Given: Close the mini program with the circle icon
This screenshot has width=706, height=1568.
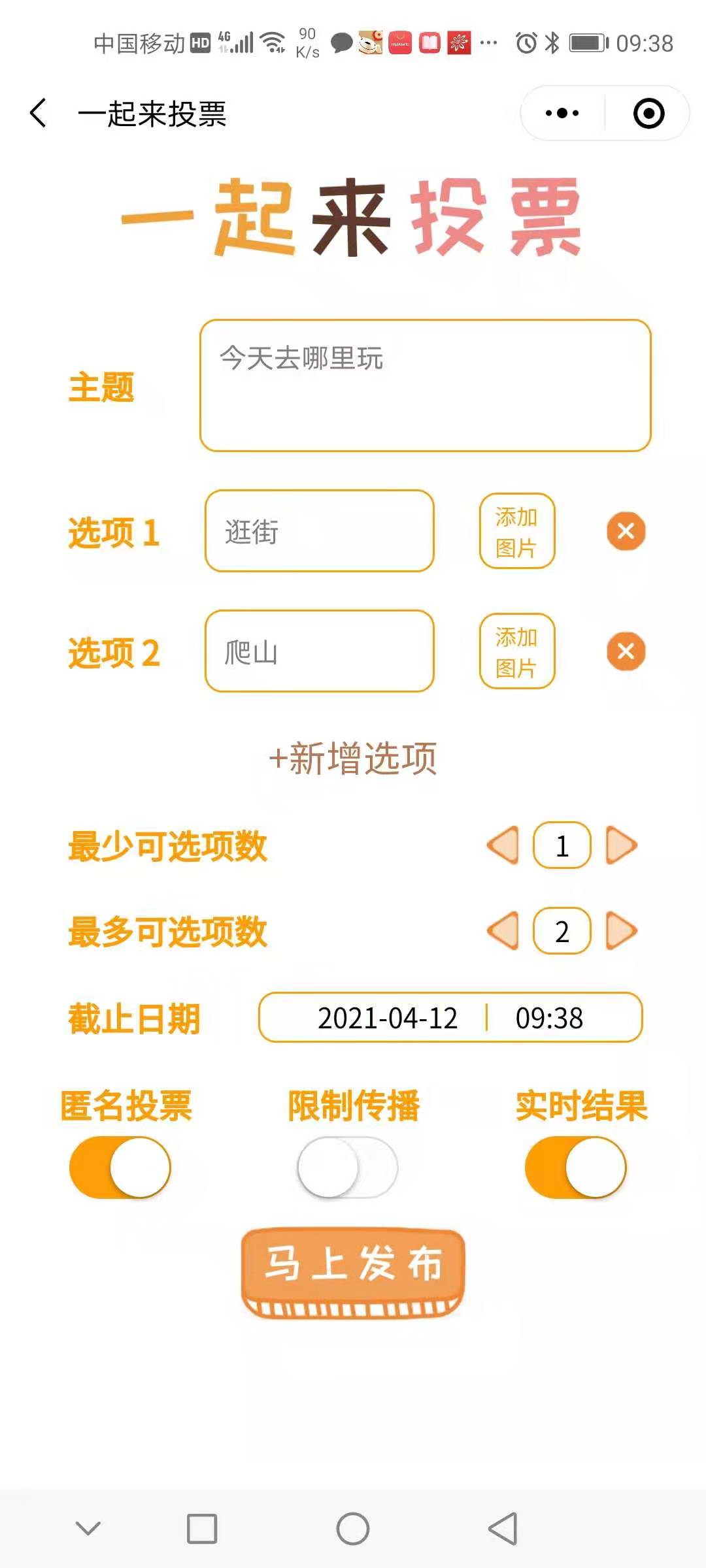Looking at the screenshot, I should click(648, 114).
